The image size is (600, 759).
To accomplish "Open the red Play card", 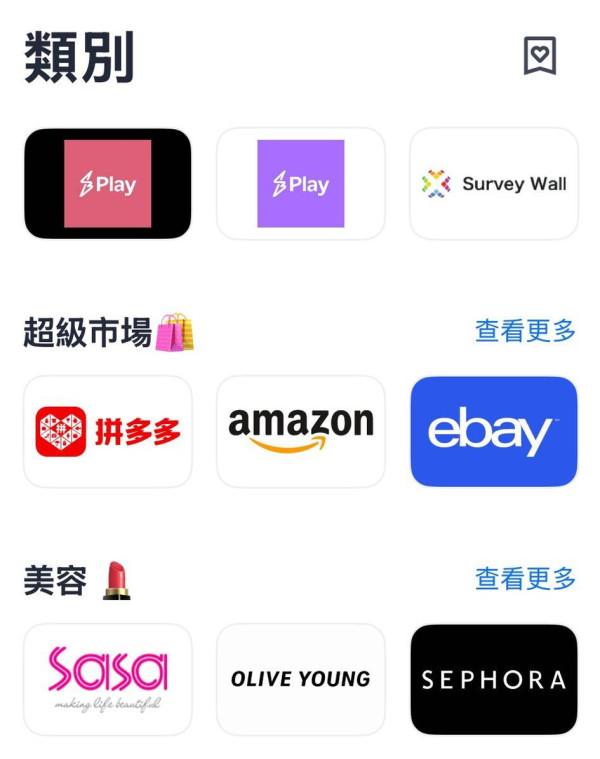I will [108, 184].
